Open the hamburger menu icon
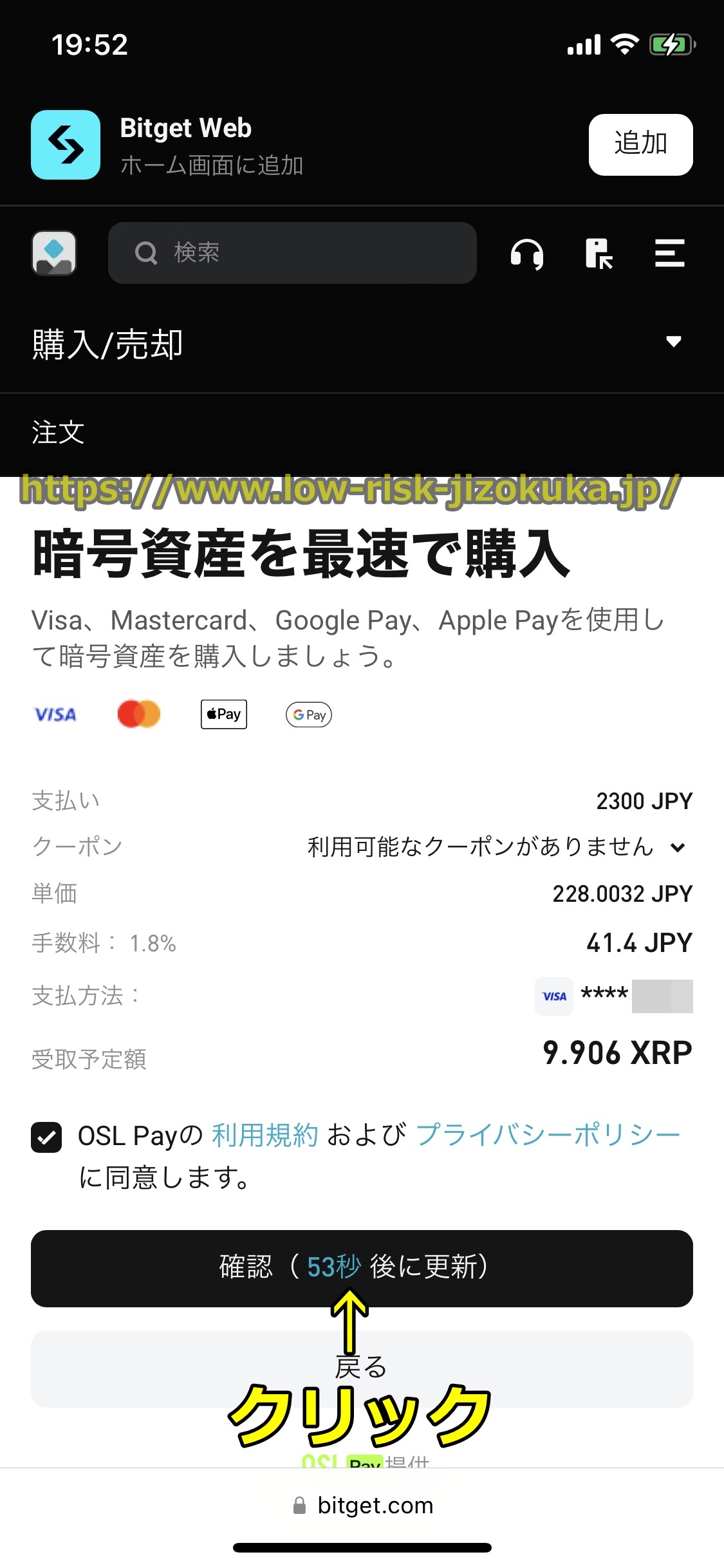Screen dimensions: 724x1568 (669, 254)
